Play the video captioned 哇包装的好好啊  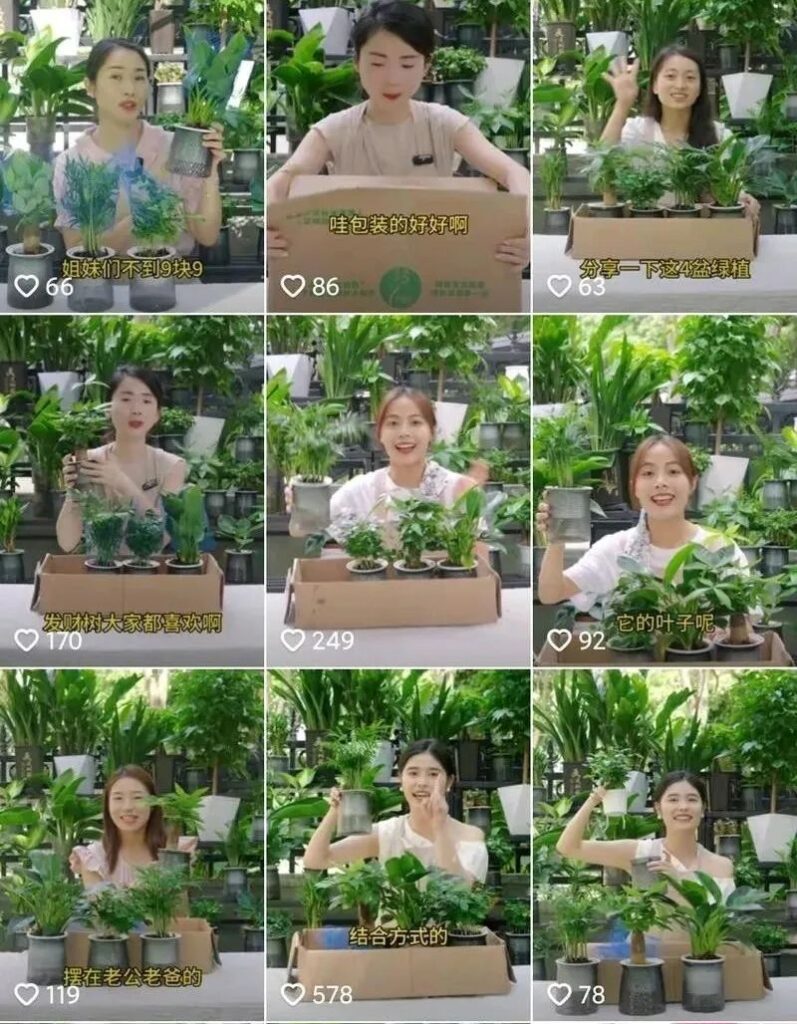pyautogui.click(x=398, y=156)
